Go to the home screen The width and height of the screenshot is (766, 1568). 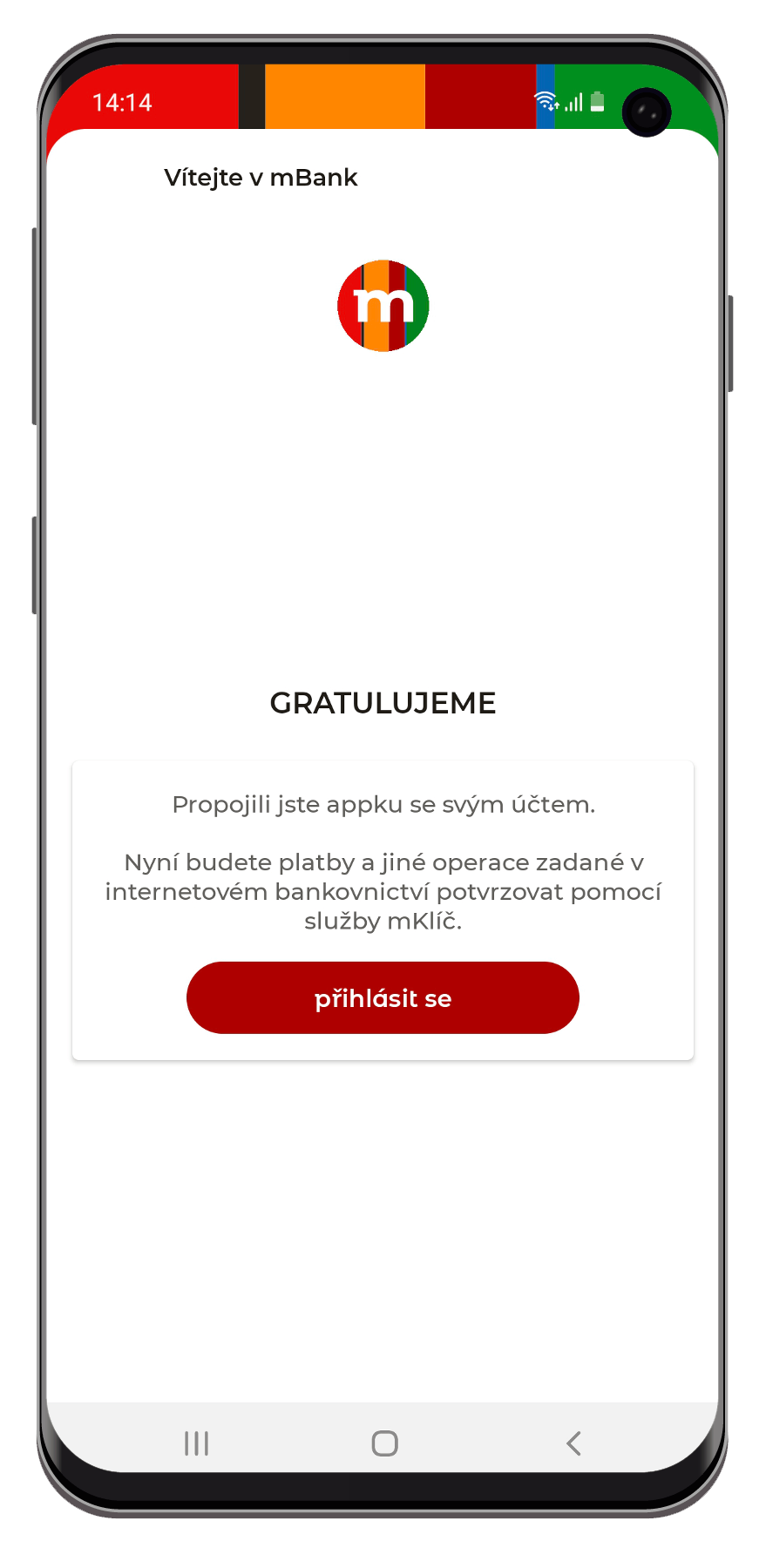click(x=384, y=1443)
